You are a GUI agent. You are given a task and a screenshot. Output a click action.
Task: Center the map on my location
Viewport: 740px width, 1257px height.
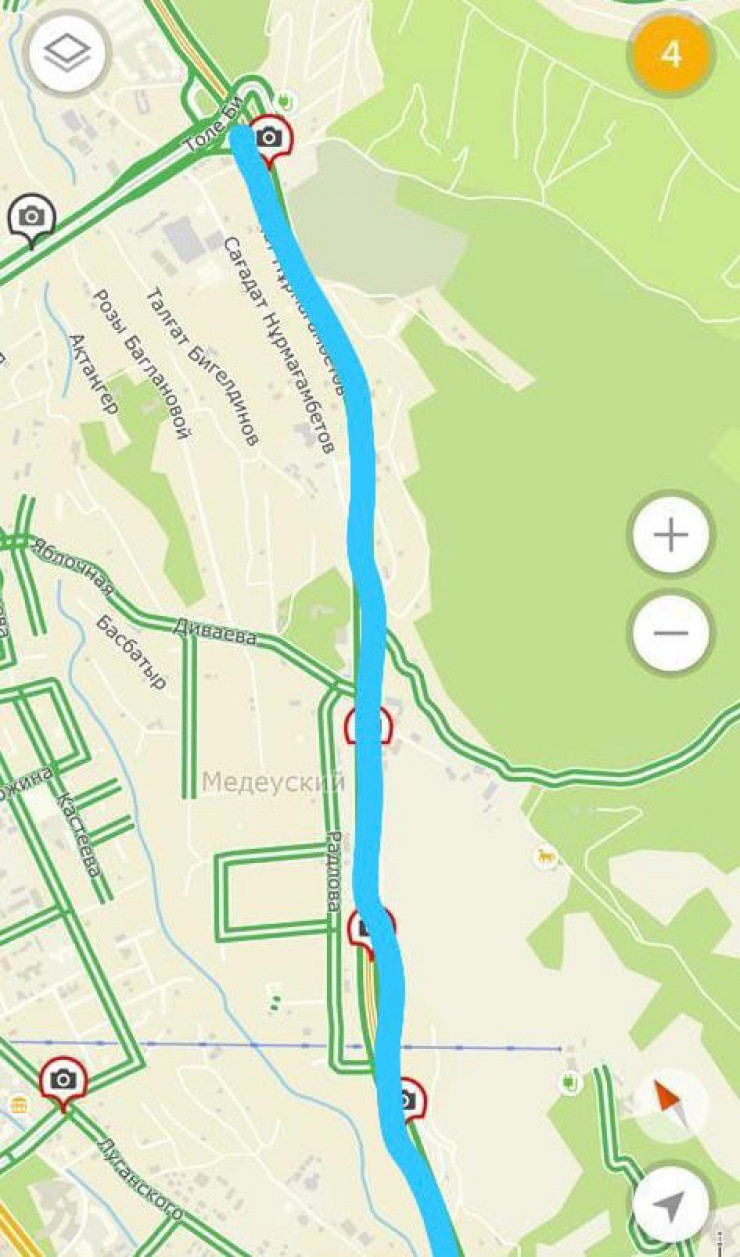click(670, 1206)
